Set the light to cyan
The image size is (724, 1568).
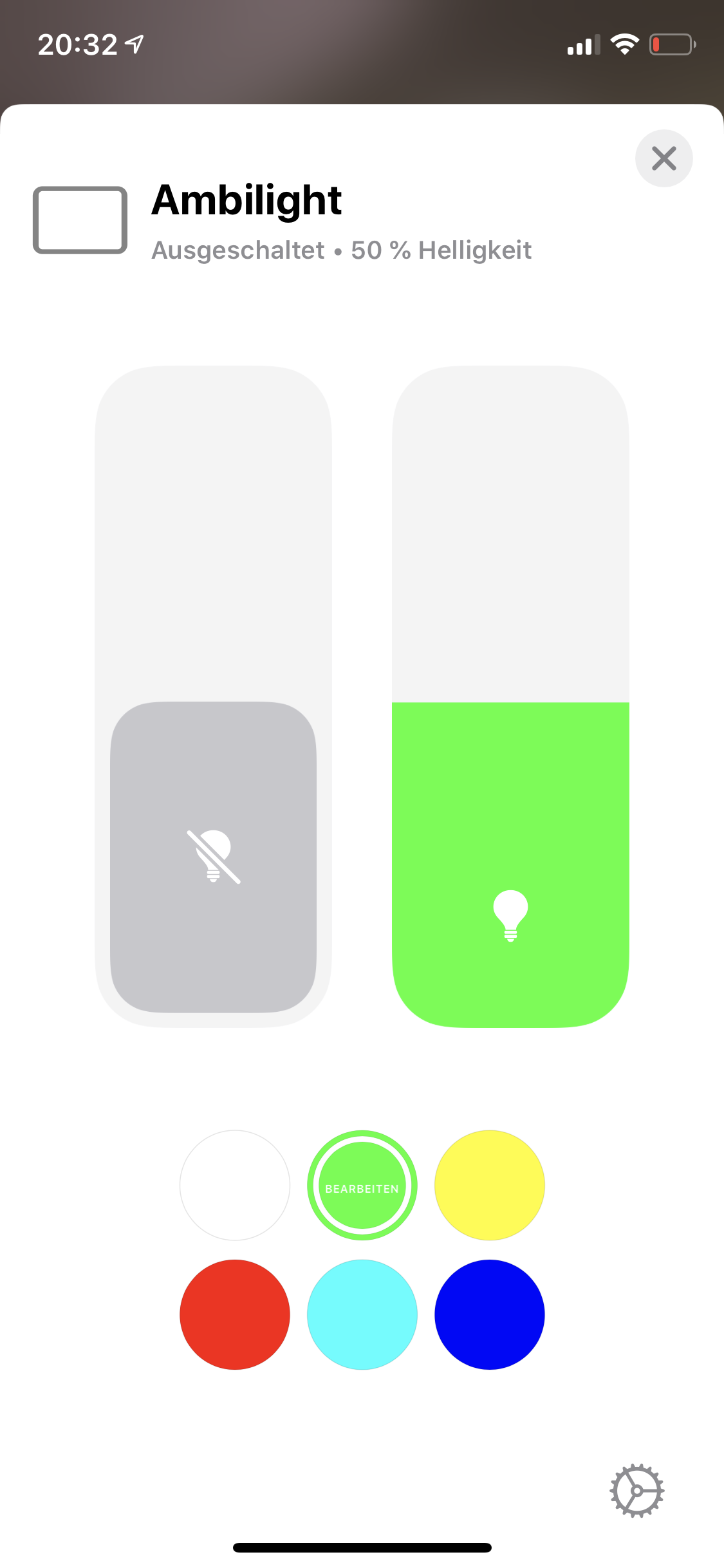point(362,1314)
